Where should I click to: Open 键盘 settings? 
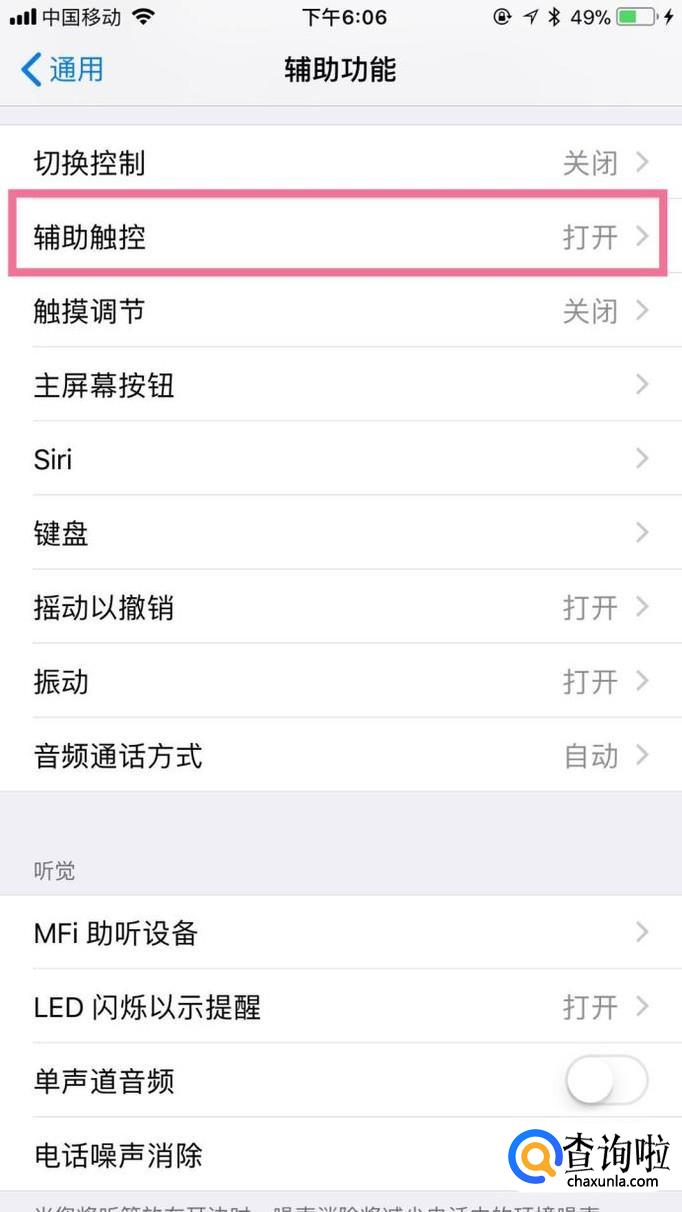(x=341, y=533)
